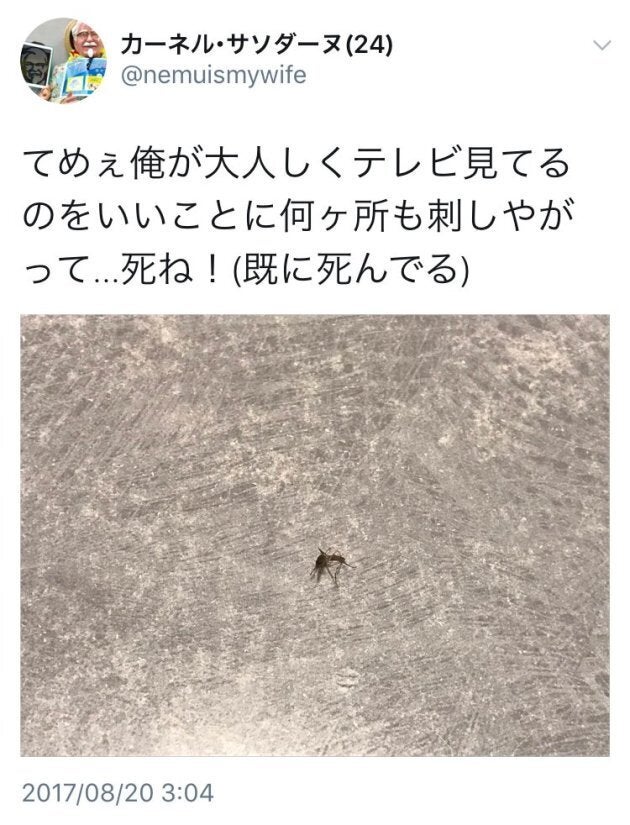Open the profile picture of カーネル・サソダーヌ
This screenshot has width=630, height=825.
pyautogui.click(x=62, y=60)
